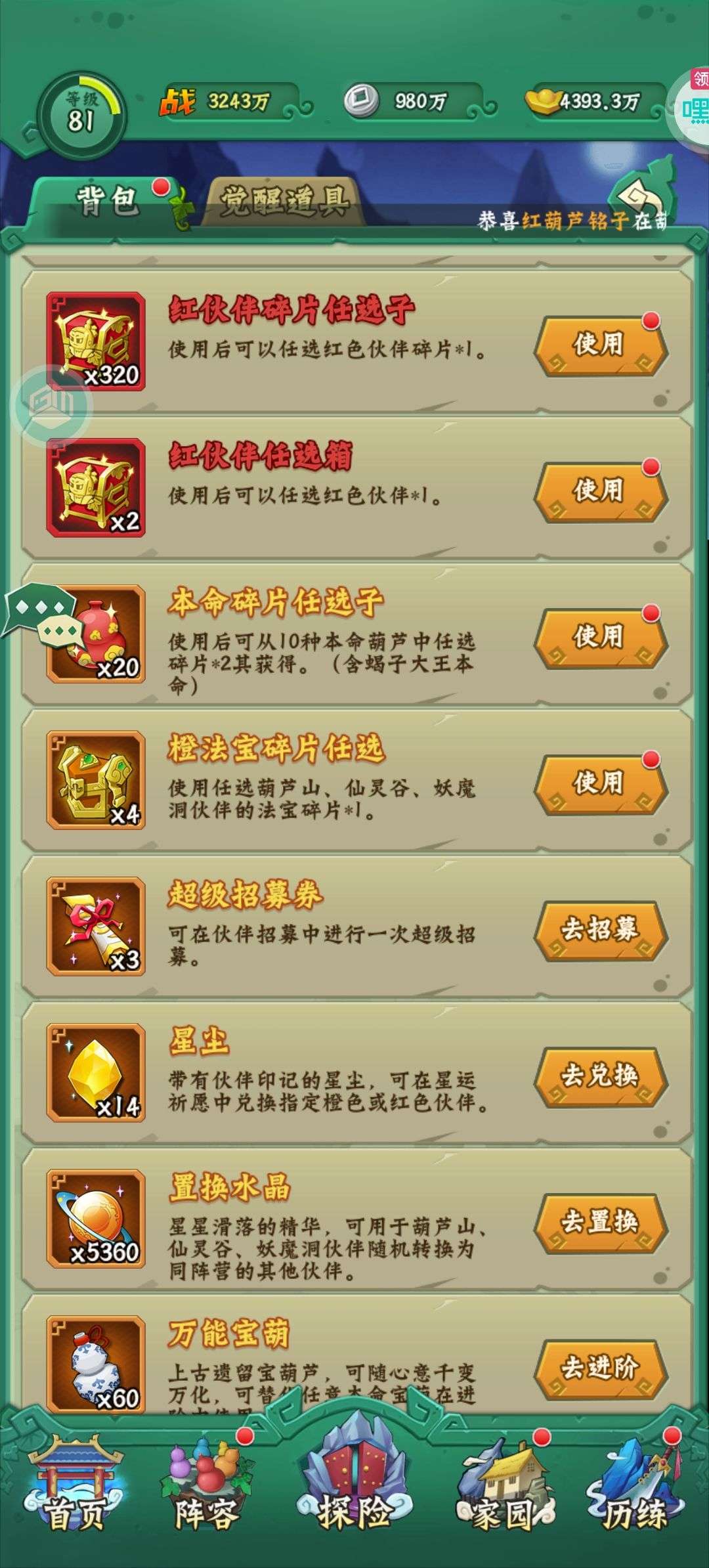This screenshot has width=709, height=1568.
Task: Switch to the 觉醒道具 tab
Action: point(283,200)
